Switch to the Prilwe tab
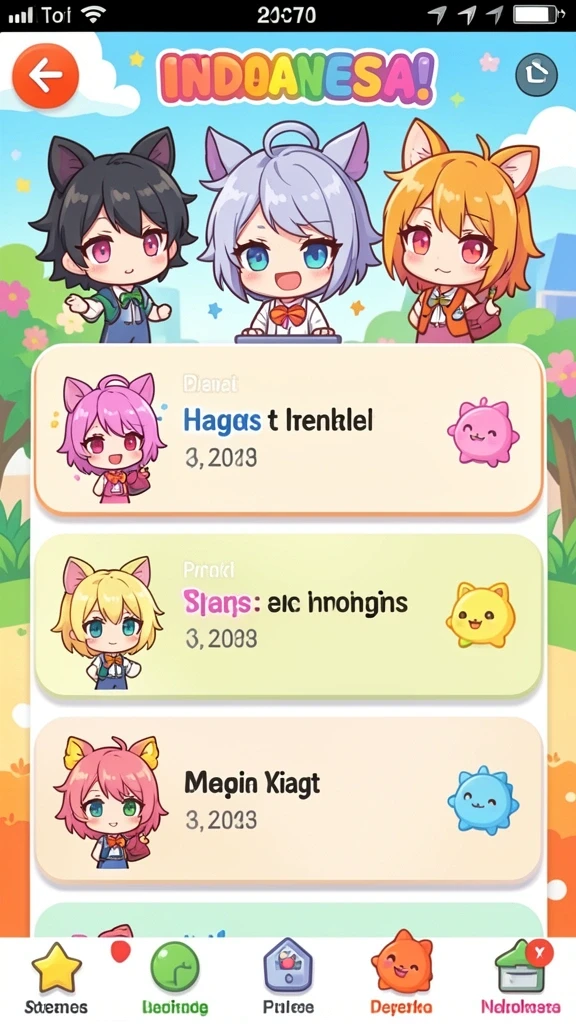Viewport: 576px width, 1024px height. click(288, 980)
